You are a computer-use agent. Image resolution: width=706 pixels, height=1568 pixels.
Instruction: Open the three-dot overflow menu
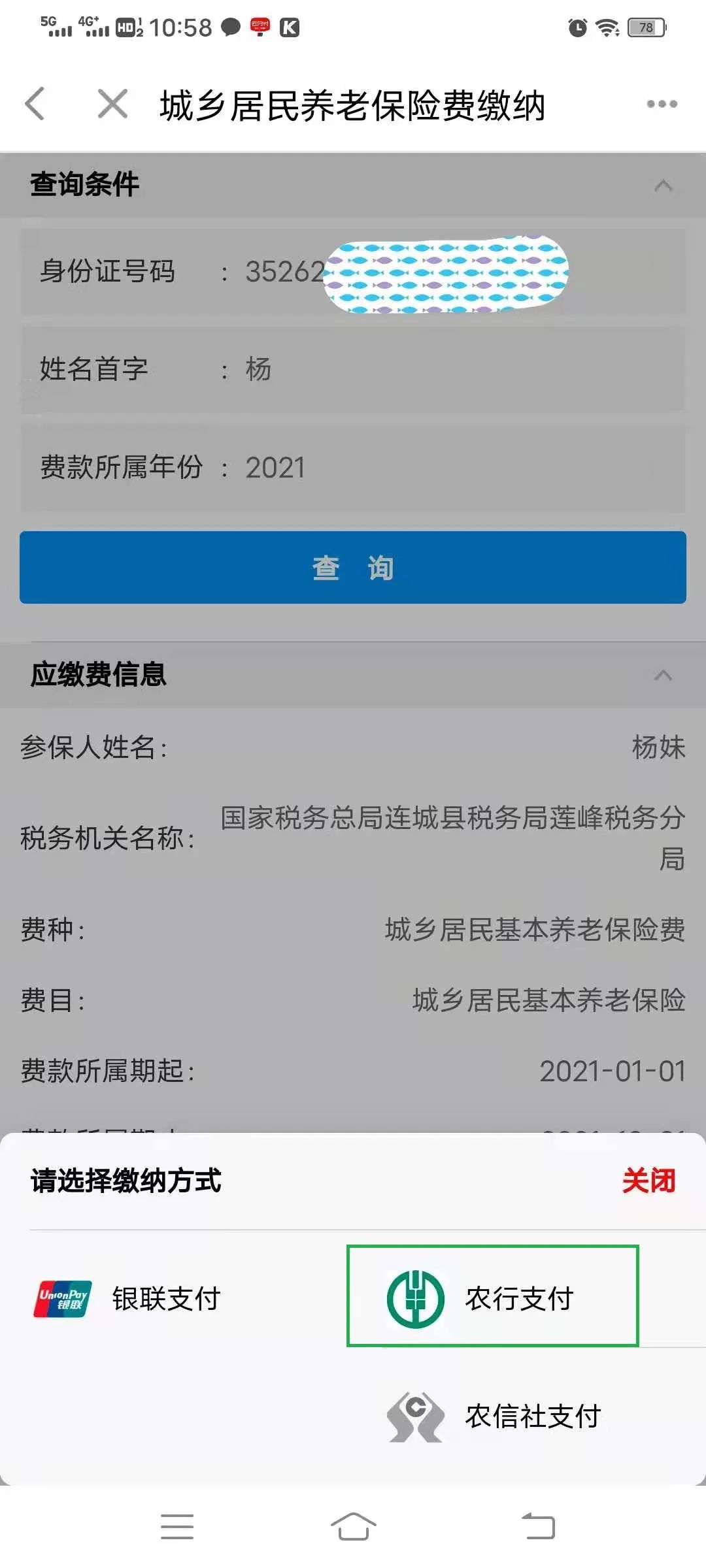click(662, 104)
